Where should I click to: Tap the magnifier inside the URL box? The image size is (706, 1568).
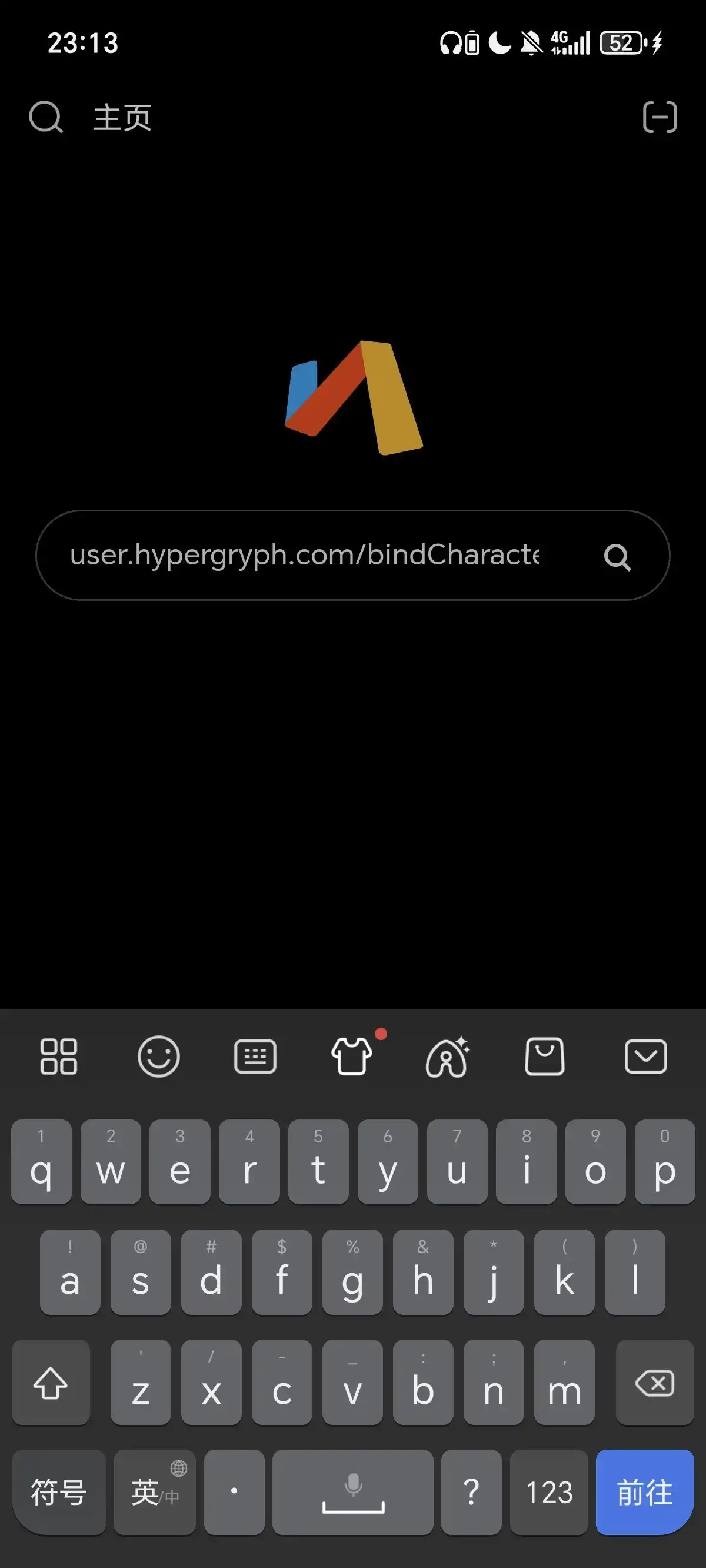coord(617,556)
